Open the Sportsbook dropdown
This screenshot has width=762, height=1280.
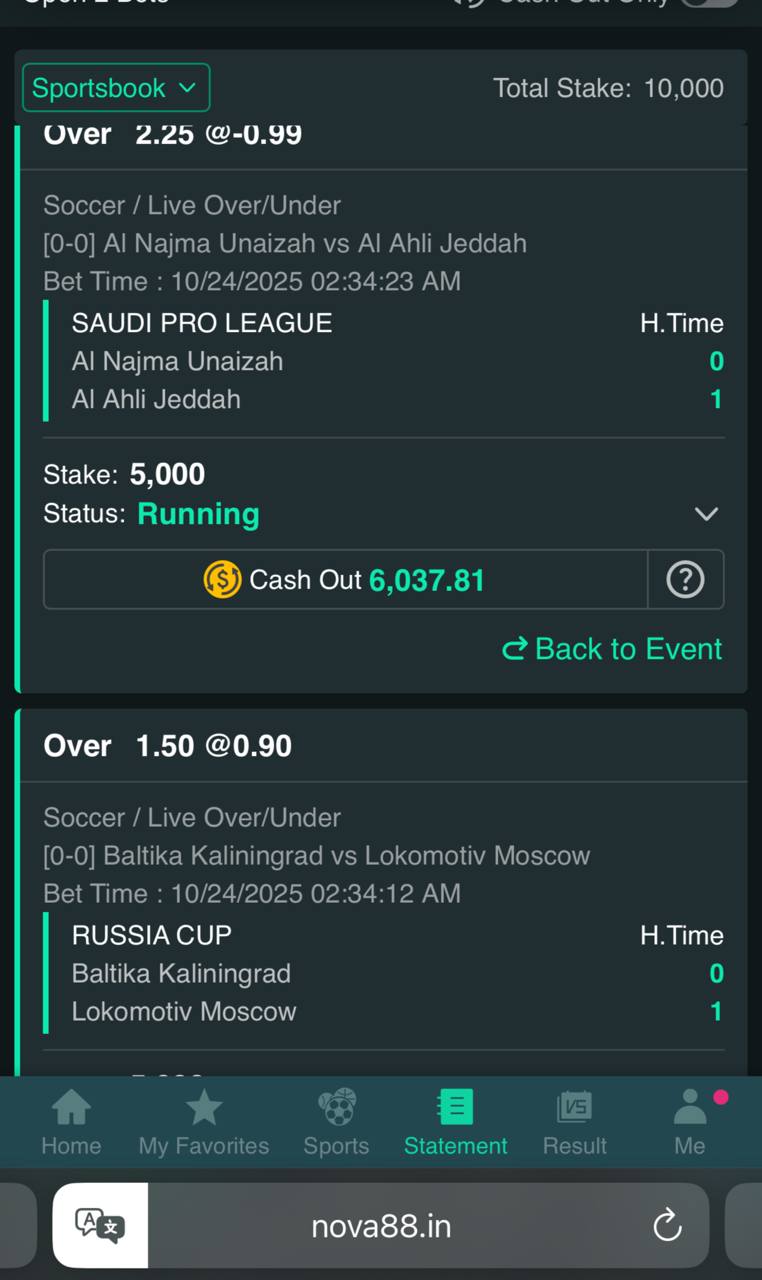116,88
